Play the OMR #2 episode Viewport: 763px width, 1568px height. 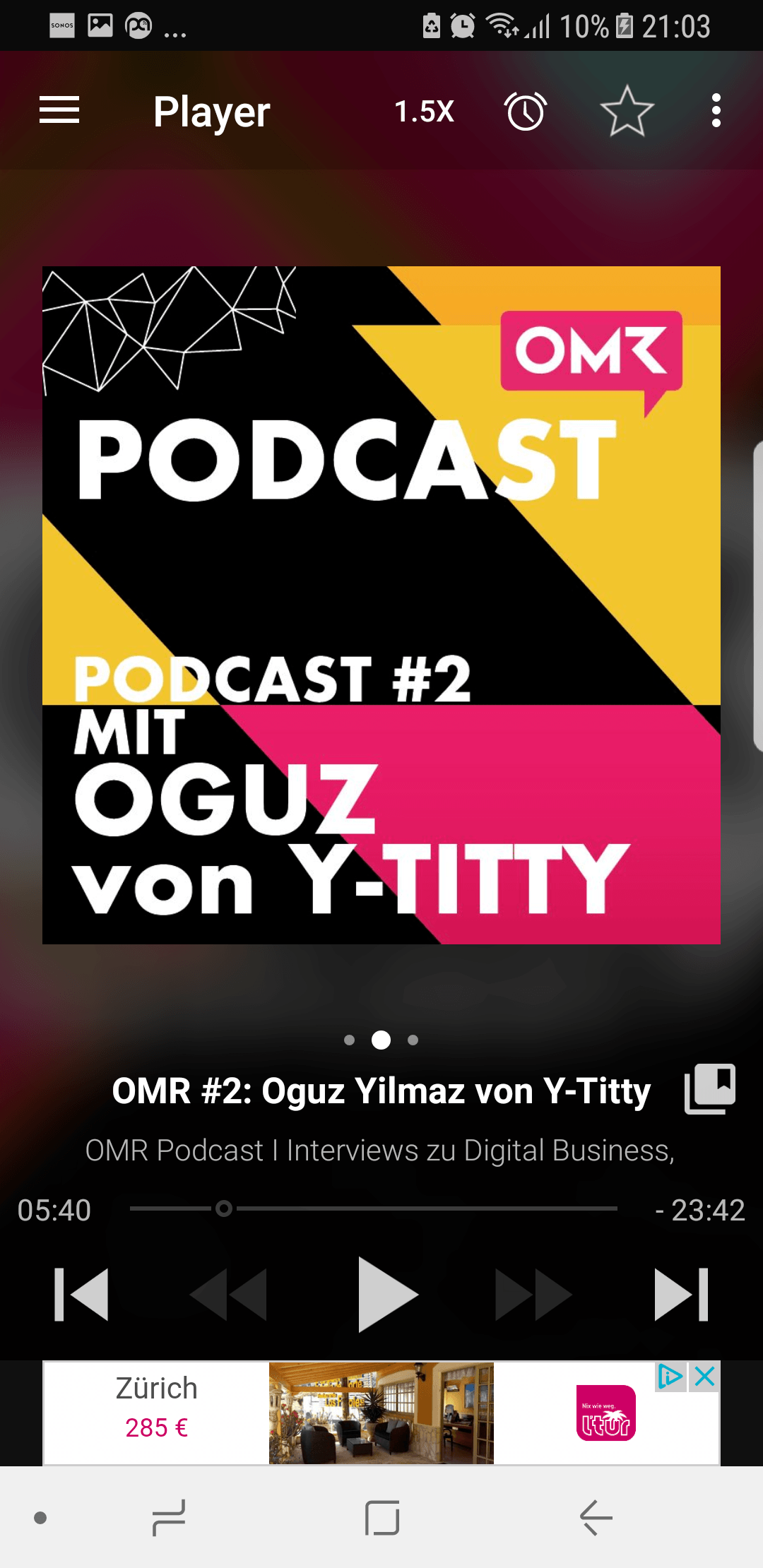[386, 1294]
